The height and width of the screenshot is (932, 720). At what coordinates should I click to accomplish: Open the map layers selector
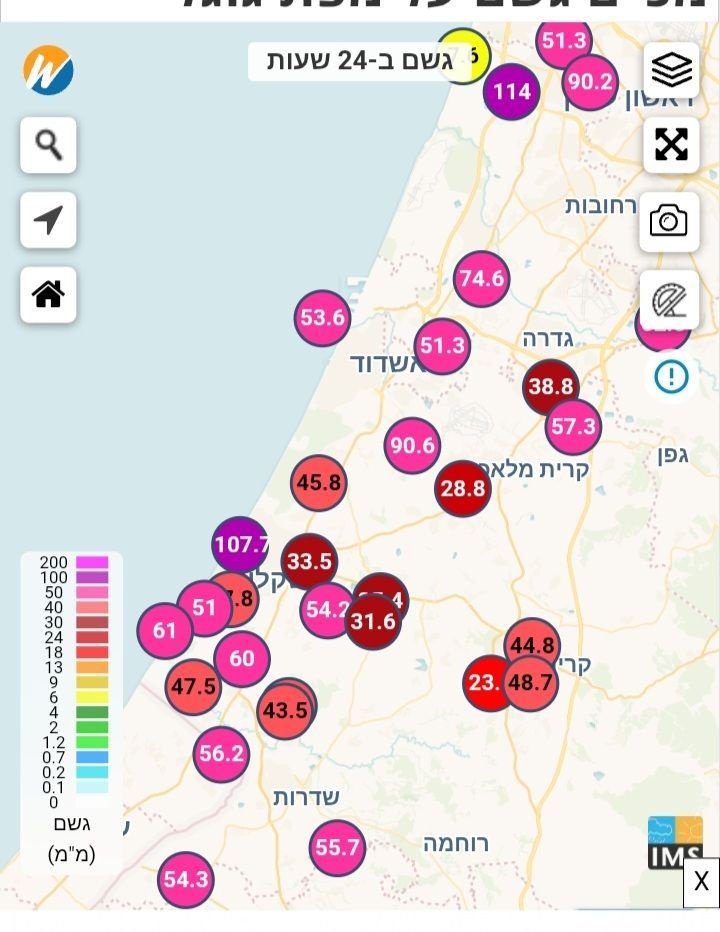(x=671, y=70)
